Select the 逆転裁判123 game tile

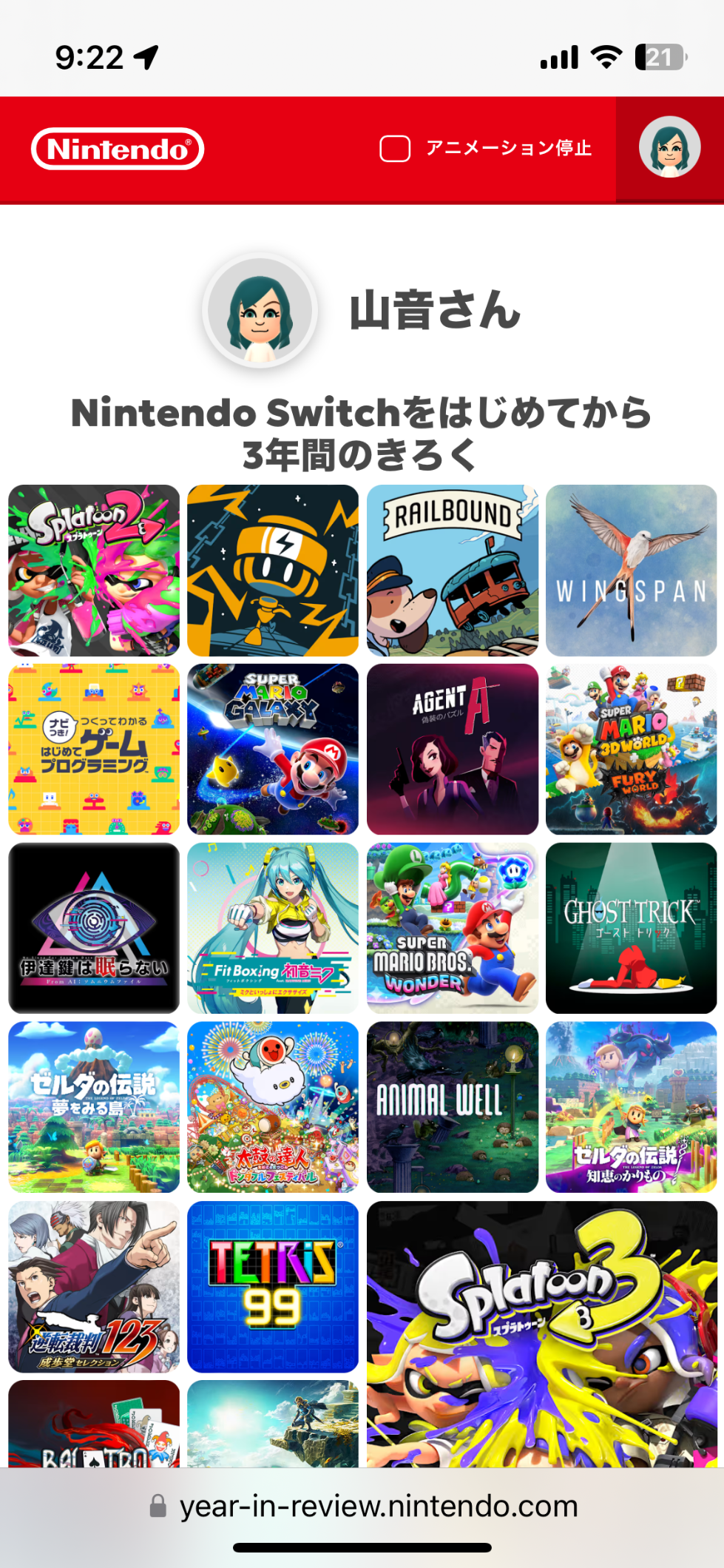pos(94,1286)
